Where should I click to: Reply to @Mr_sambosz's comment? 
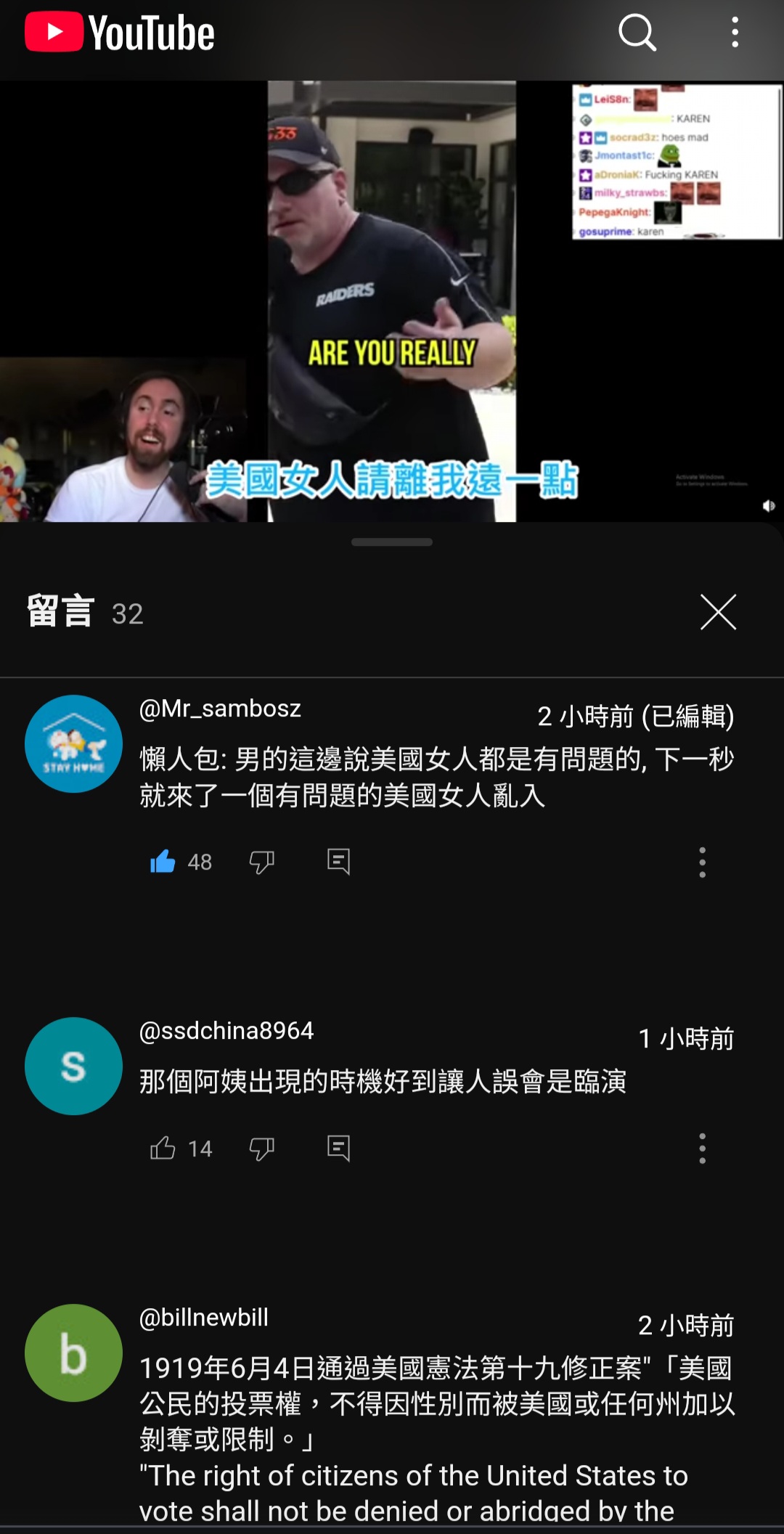pos(338,862)
